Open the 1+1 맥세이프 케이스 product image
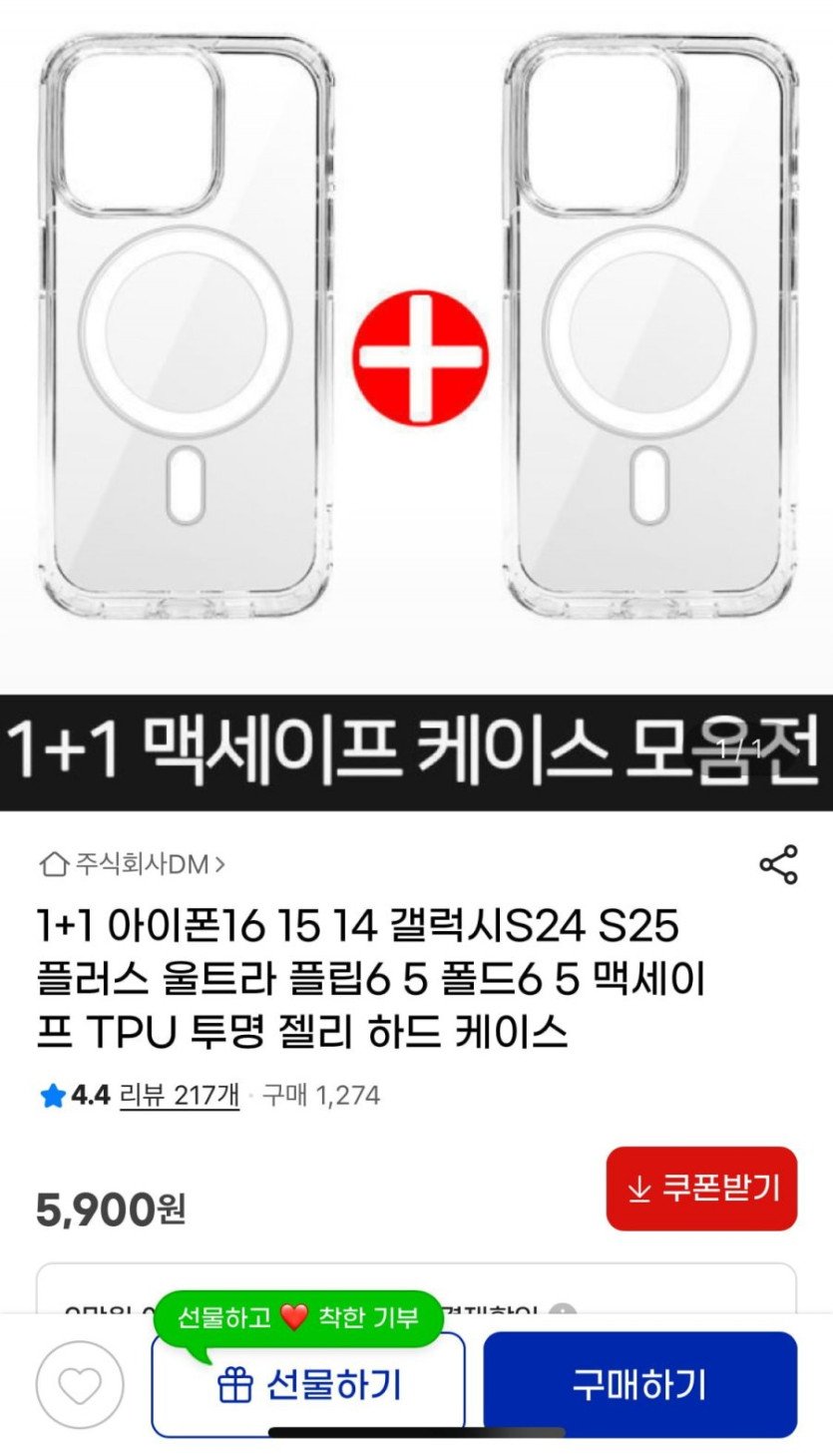 tap(416, 405)
